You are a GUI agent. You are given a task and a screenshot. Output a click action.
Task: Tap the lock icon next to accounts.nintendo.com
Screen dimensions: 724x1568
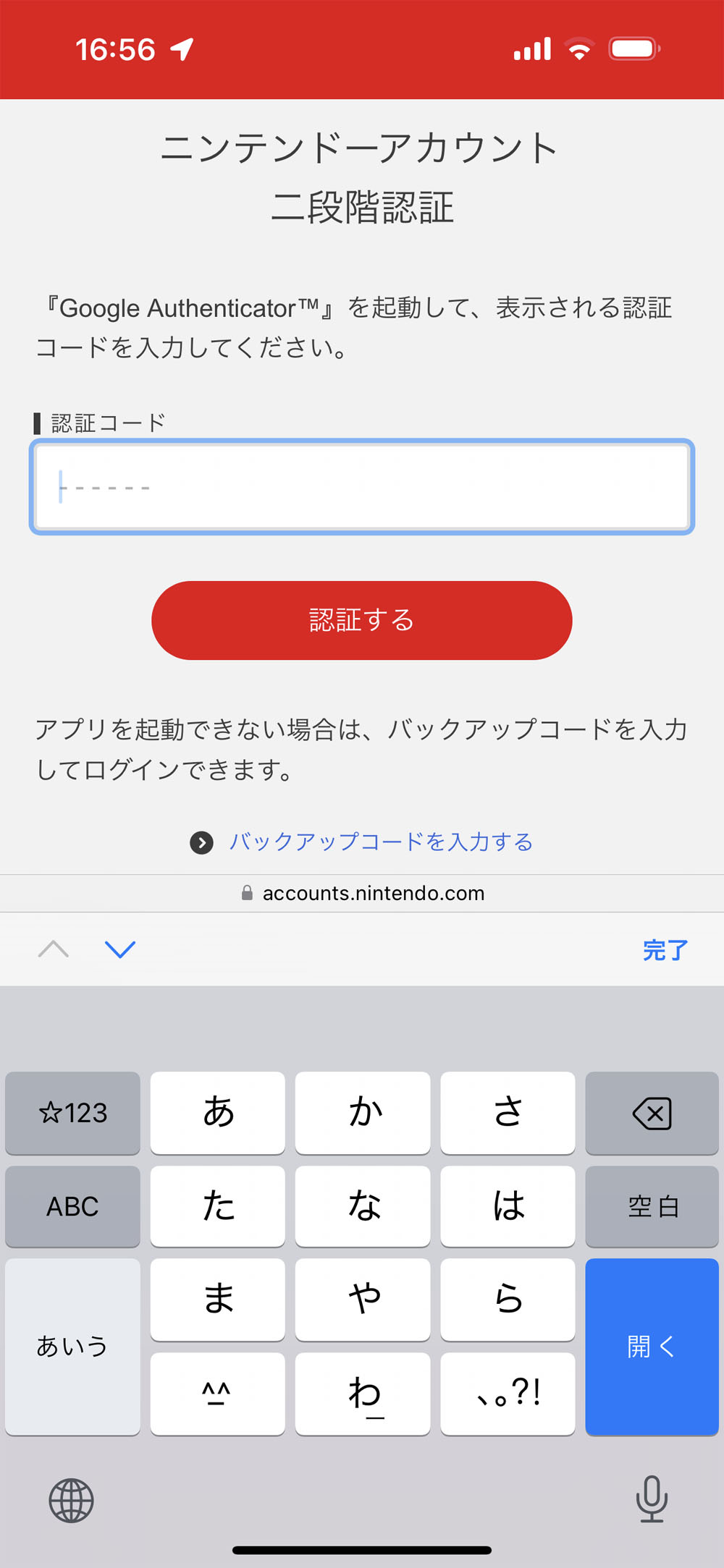(246, 892)
